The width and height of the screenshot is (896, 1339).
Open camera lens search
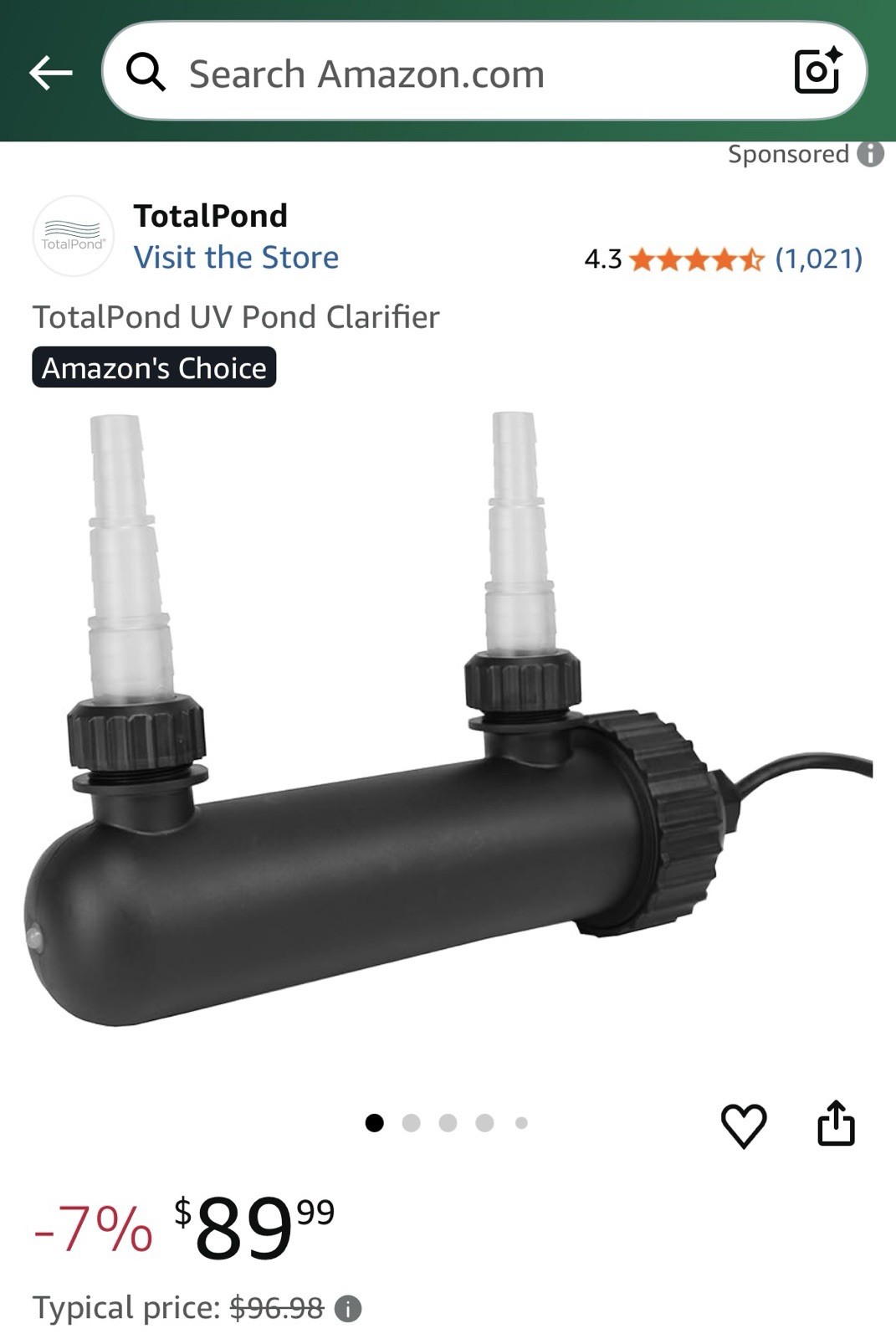coord(817,72)
